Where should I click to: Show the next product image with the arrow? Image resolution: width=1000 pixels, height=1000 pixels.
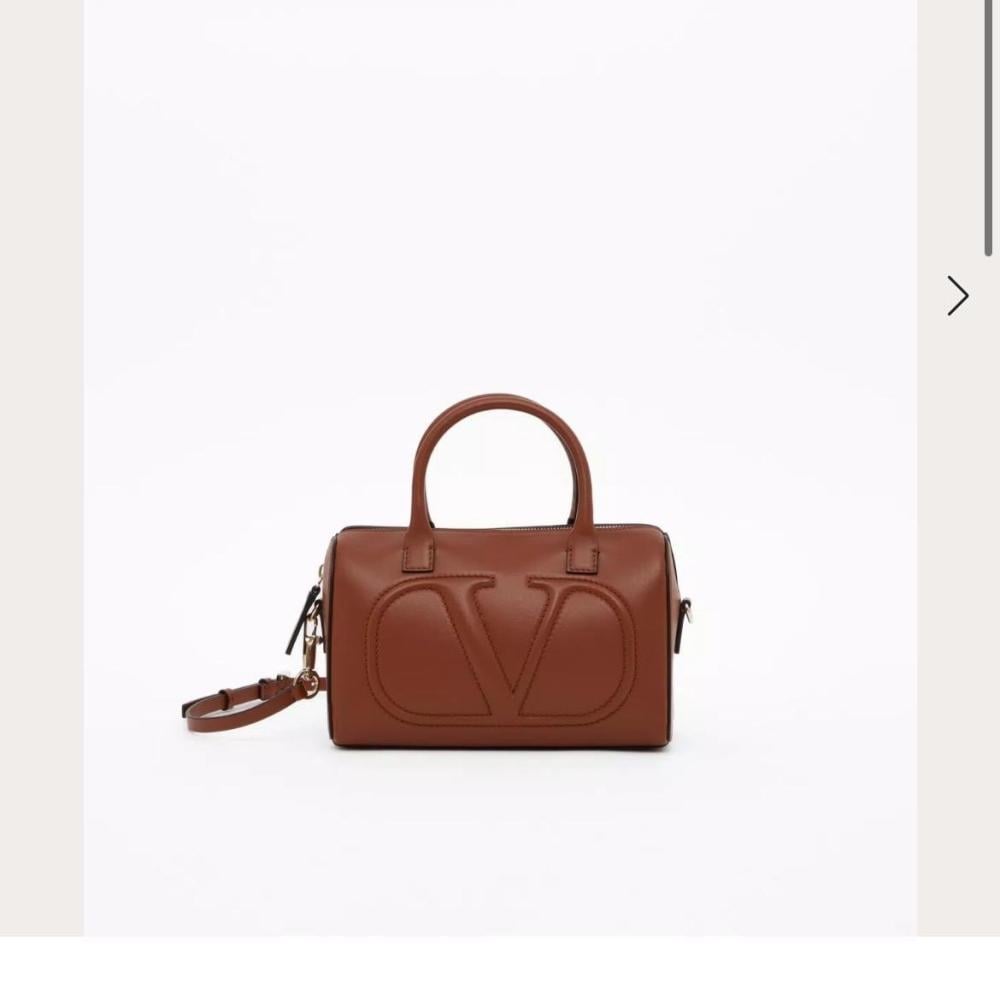point(958,296)
